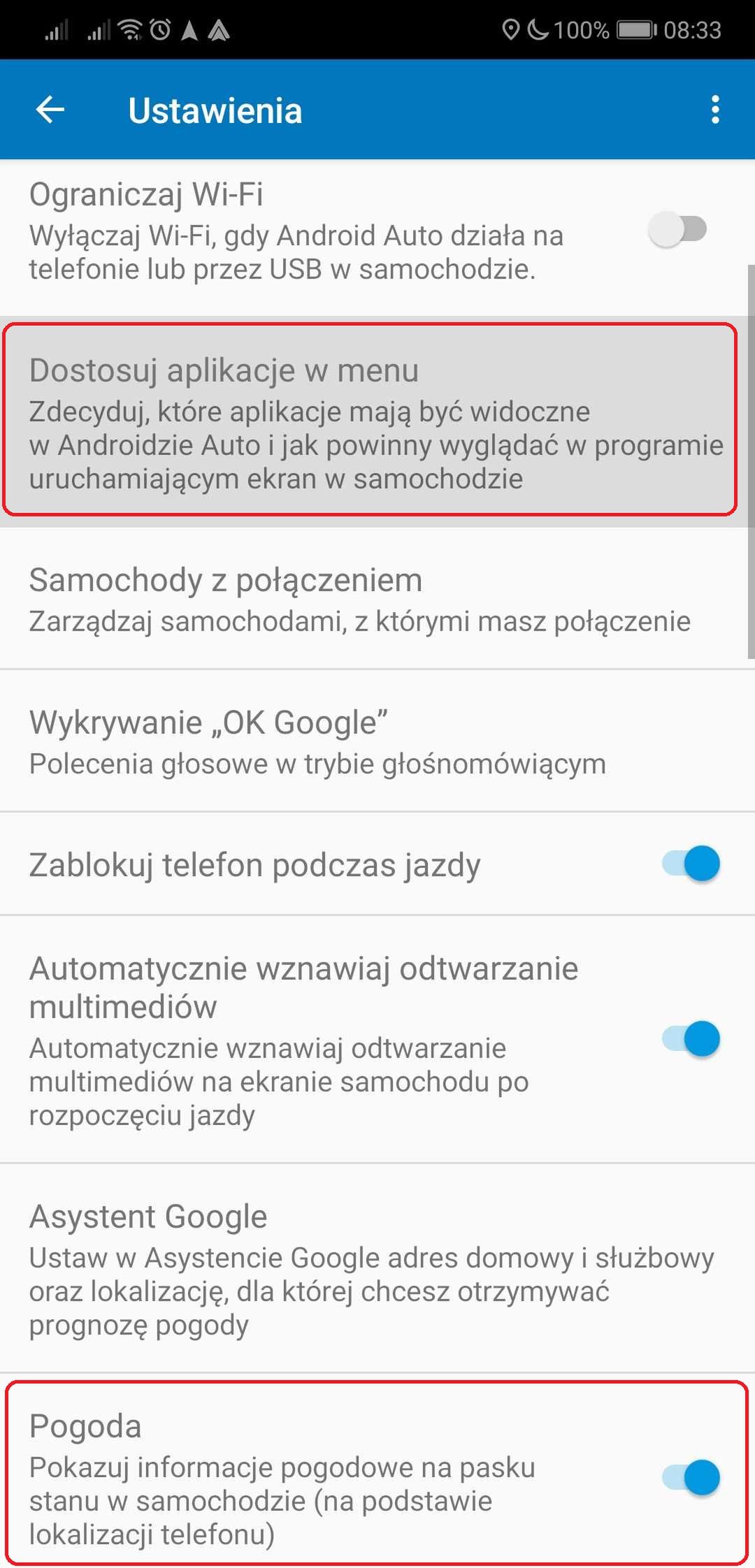Toggle the Pogoda switch off

click(x=691, y=1477)
